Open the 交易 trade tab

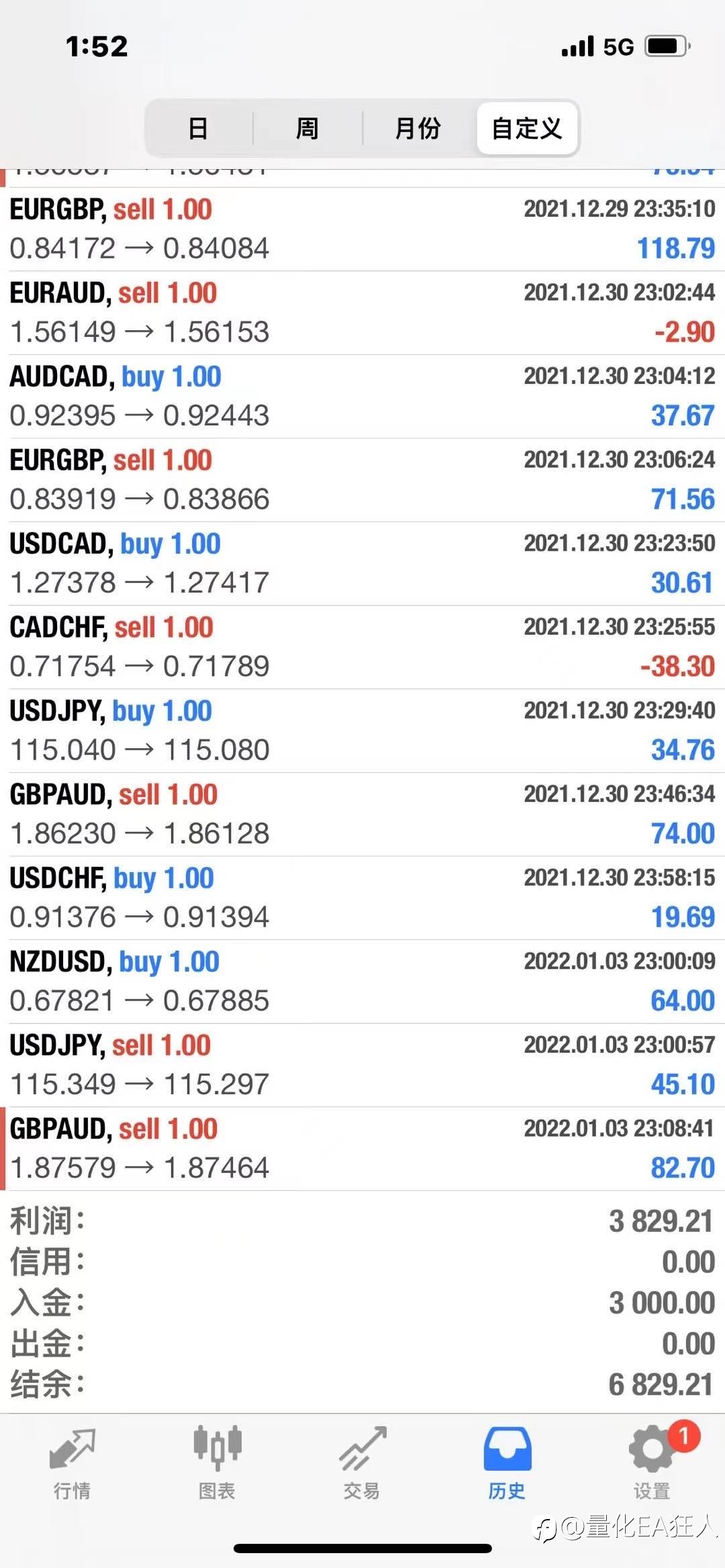point(362,1464)
